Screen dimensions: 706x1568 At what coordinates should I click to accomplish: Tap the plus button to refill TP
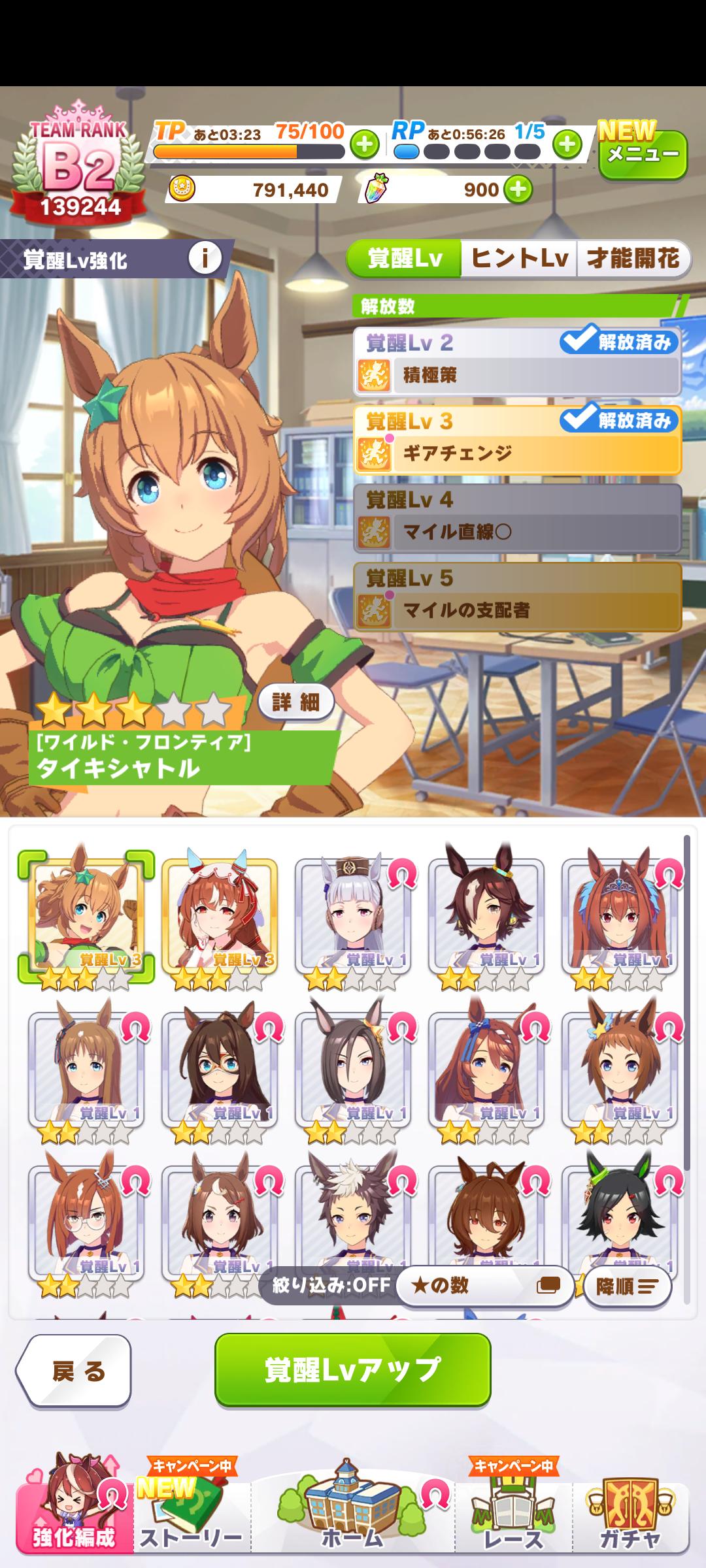point(365,144)
